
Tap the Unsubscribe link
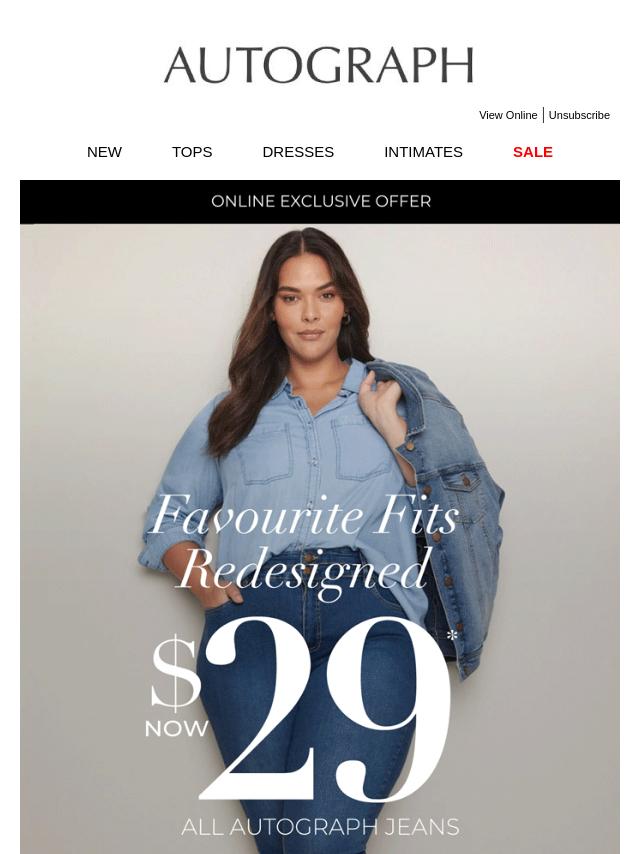579,115
